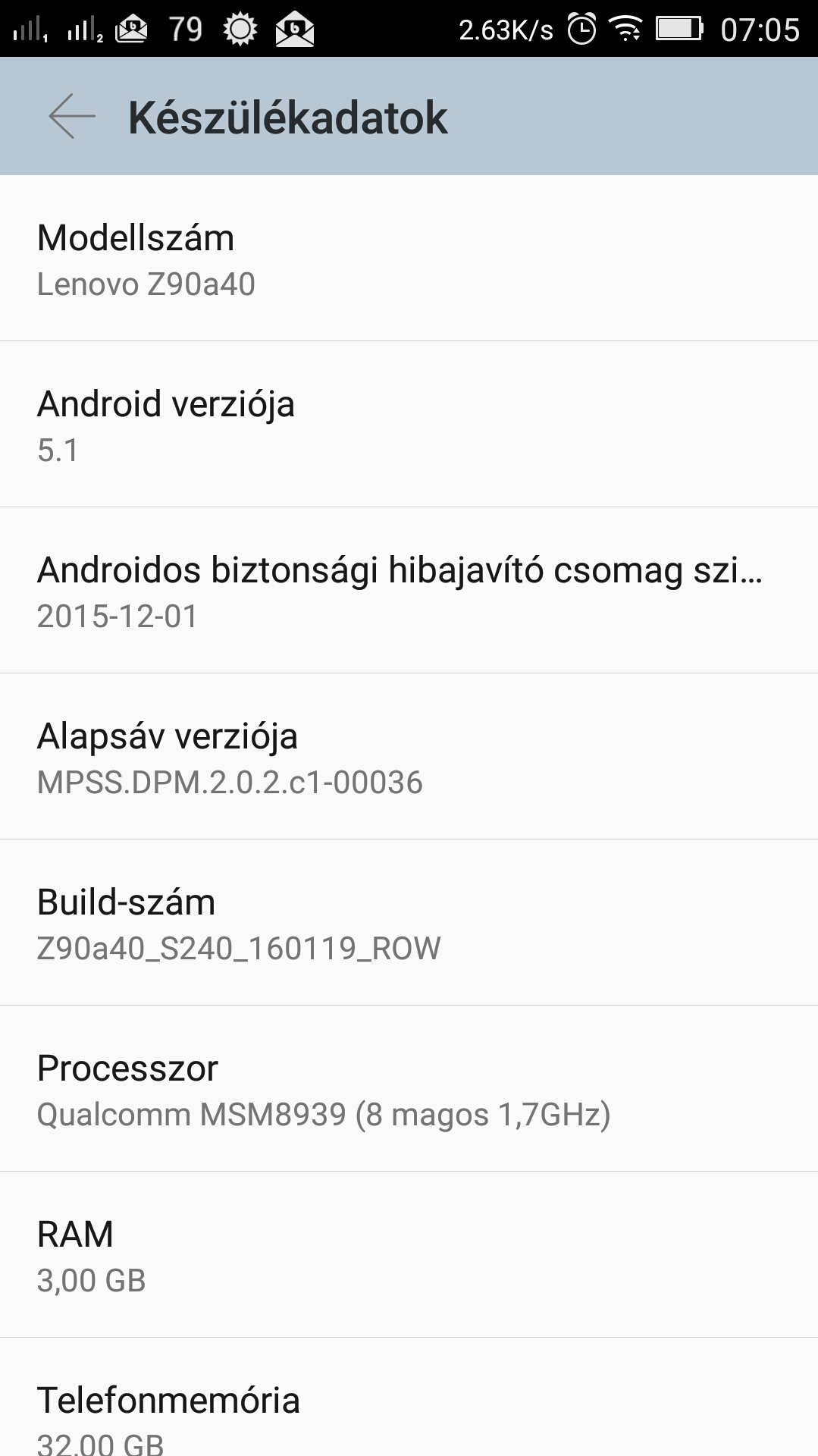Screen dimensions: 818x1456
Task: Open the Processzor row
Action: (x=409, y=1089)
